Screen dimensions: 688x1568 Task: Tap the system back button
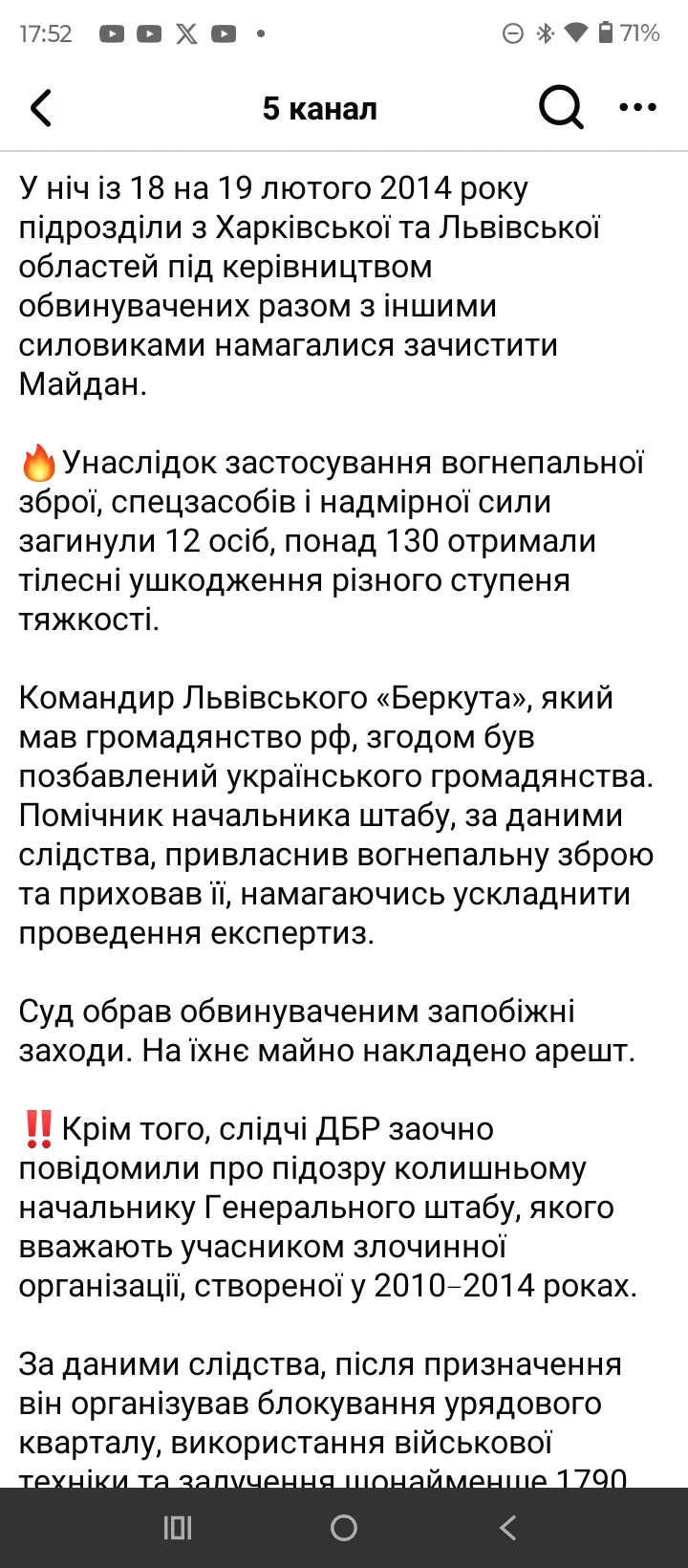point(508,1528)
